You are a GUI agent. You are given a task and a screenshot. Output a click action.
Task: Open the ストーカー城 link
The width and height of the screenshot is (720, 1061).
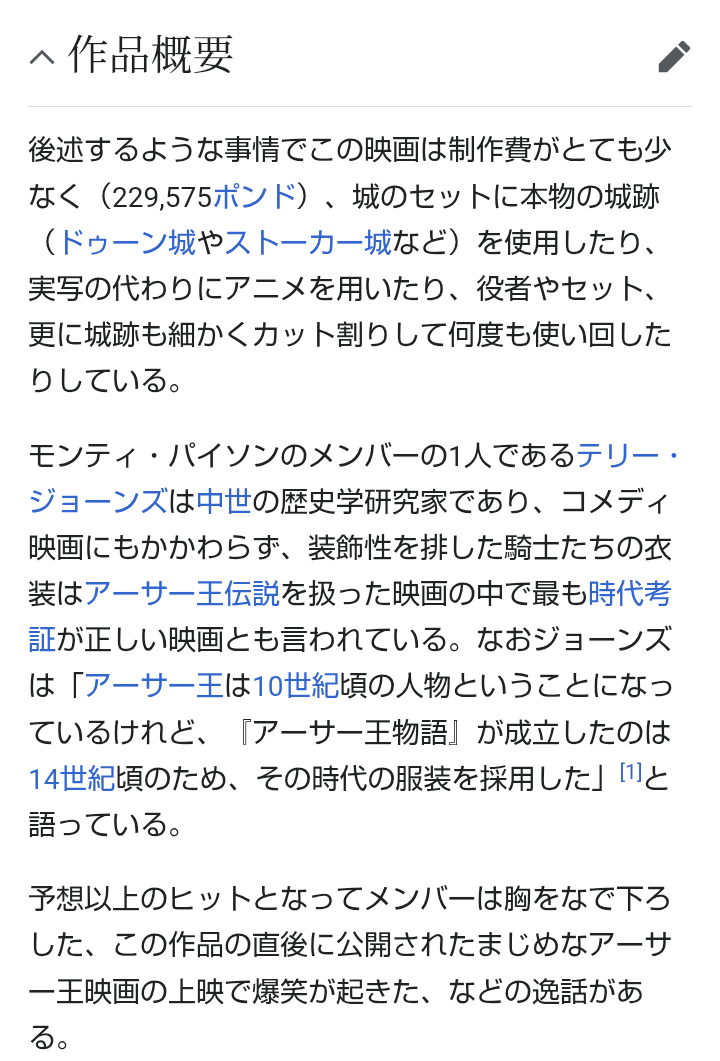[x=308, y=242]
